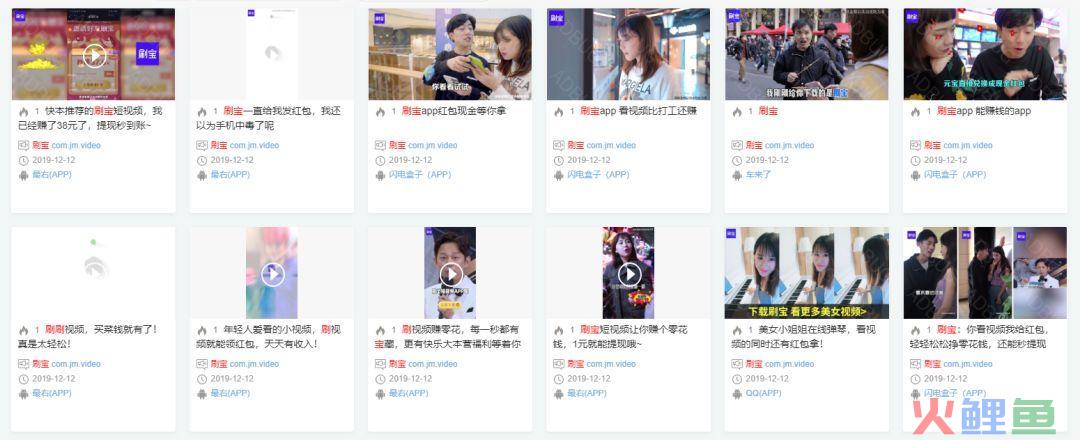Play the 年轻人爱看的小视频 ad video

(273, 273)
